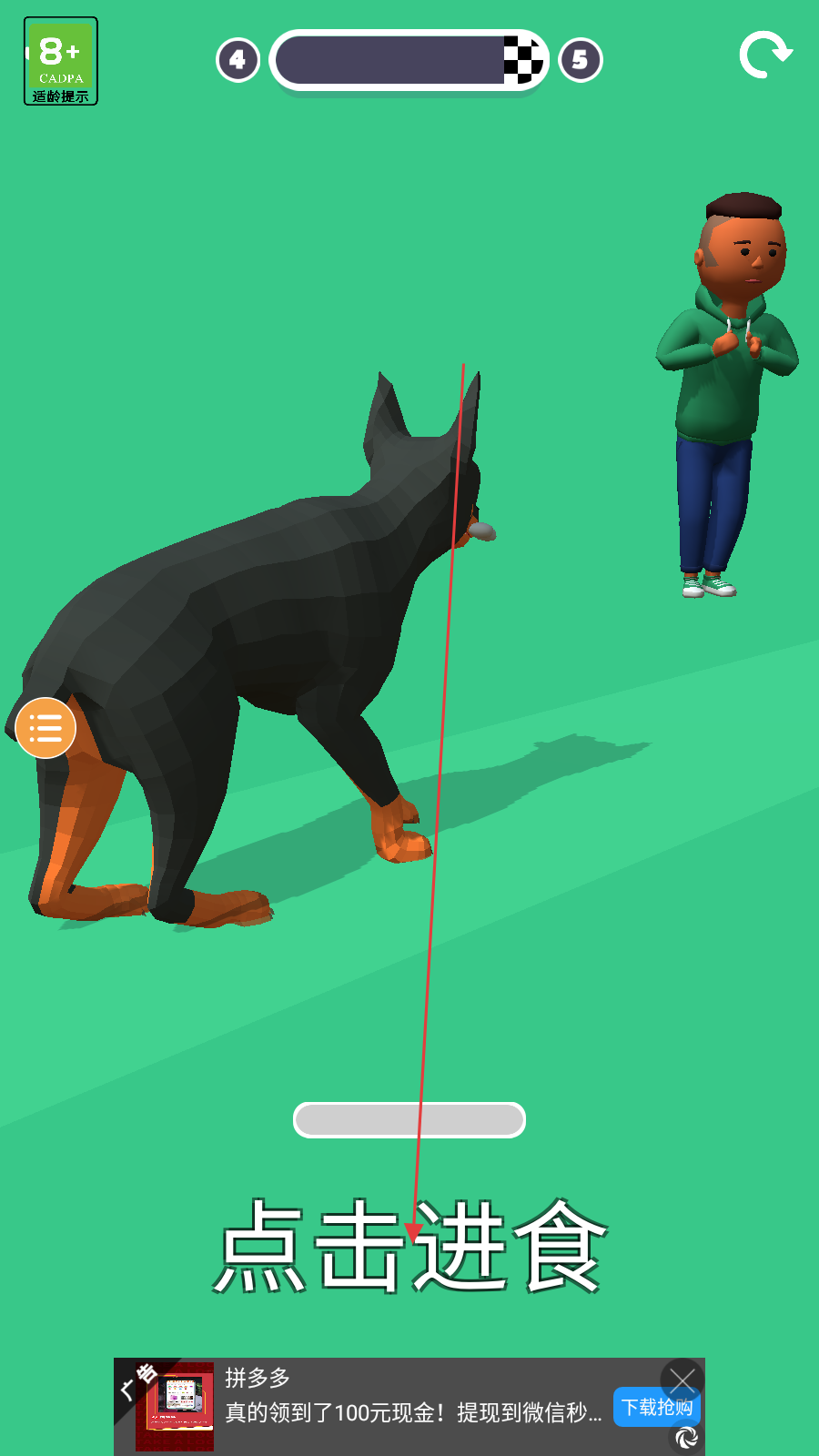Viewport: 819px width, 1456px height.
Task: Tap 点击进食 to feed the dog
Action: pos(409,1246)
